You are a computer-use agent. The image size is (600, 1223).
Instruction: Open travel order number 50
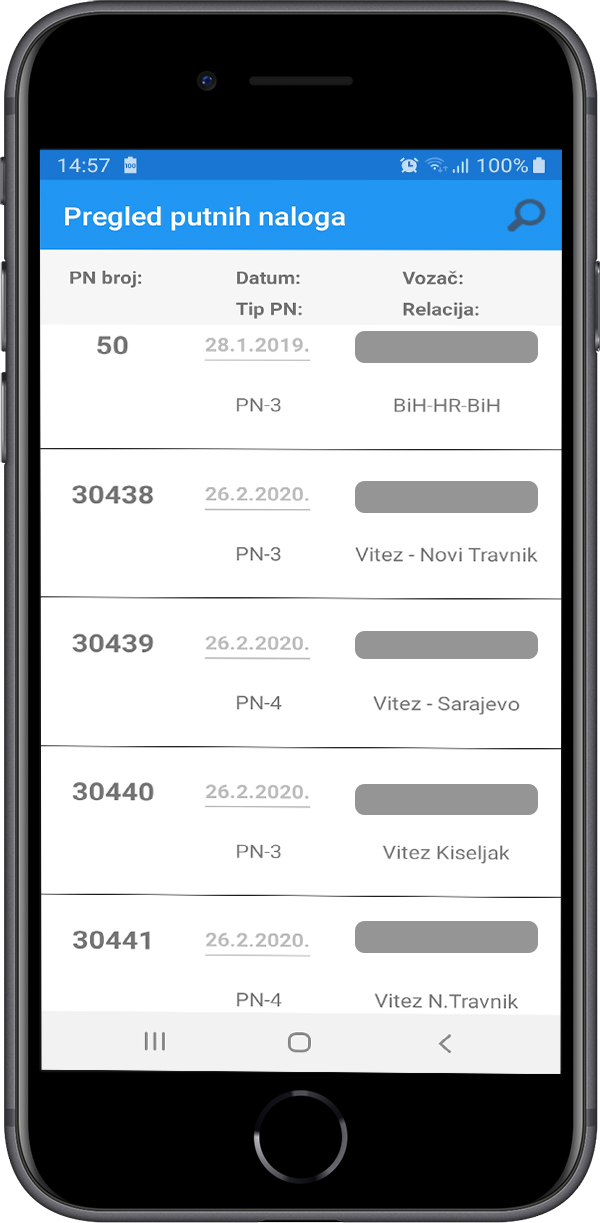tap(300, 386)
